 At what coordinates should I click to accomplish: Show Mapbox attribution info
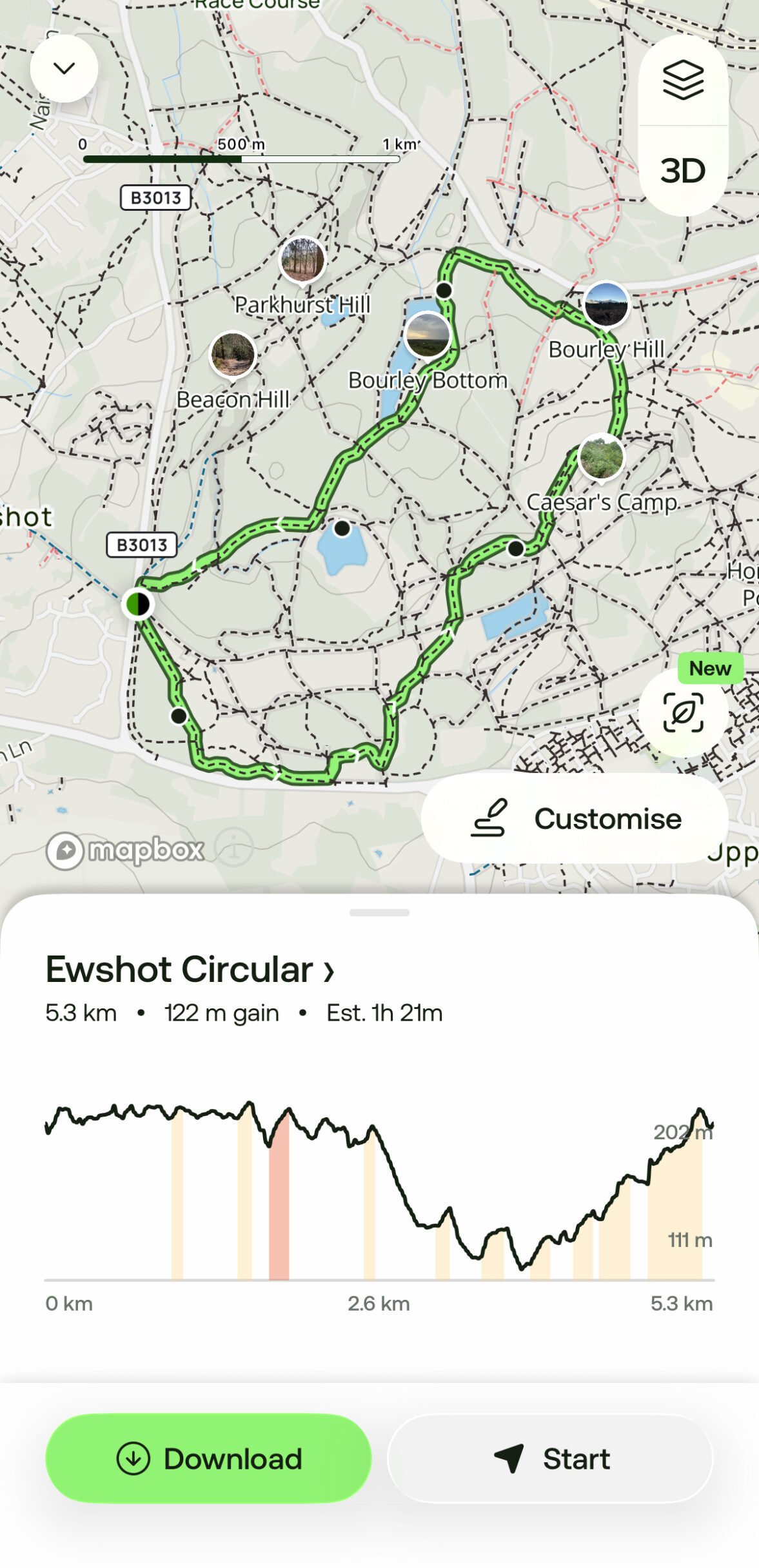coord(234,848)
